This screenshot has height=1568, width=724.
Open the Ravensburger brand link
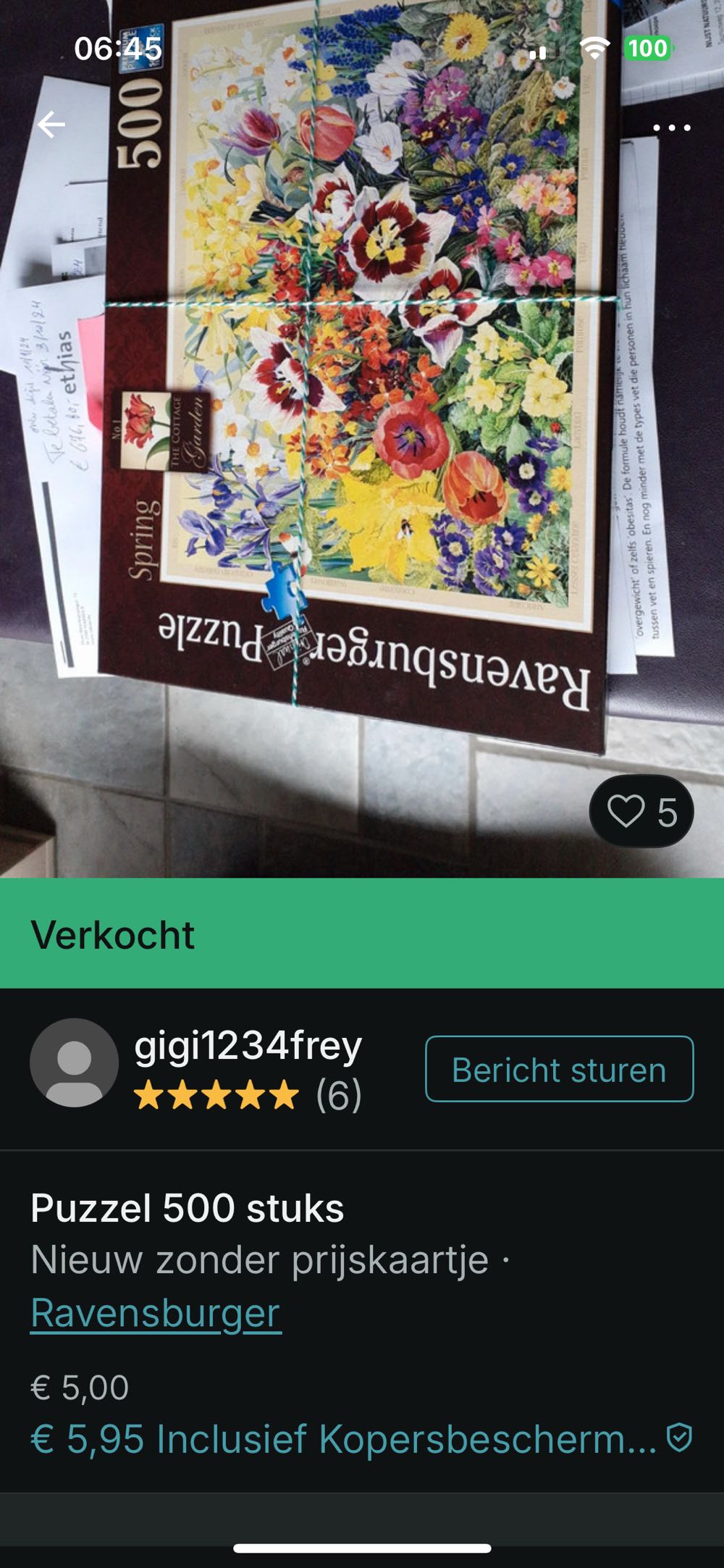pos(154,1313)
